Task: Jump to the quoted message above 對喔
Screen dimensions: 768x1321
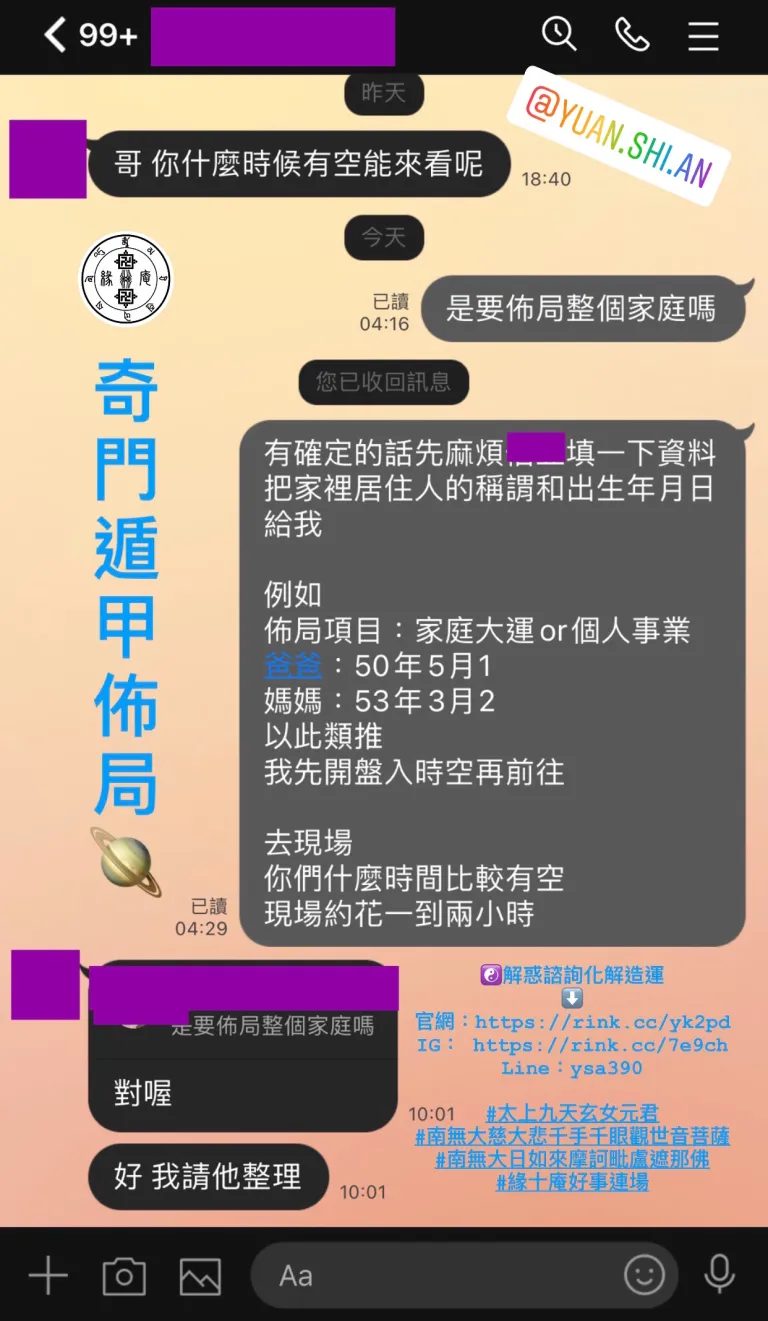Action: click(x=243, y=1007)
